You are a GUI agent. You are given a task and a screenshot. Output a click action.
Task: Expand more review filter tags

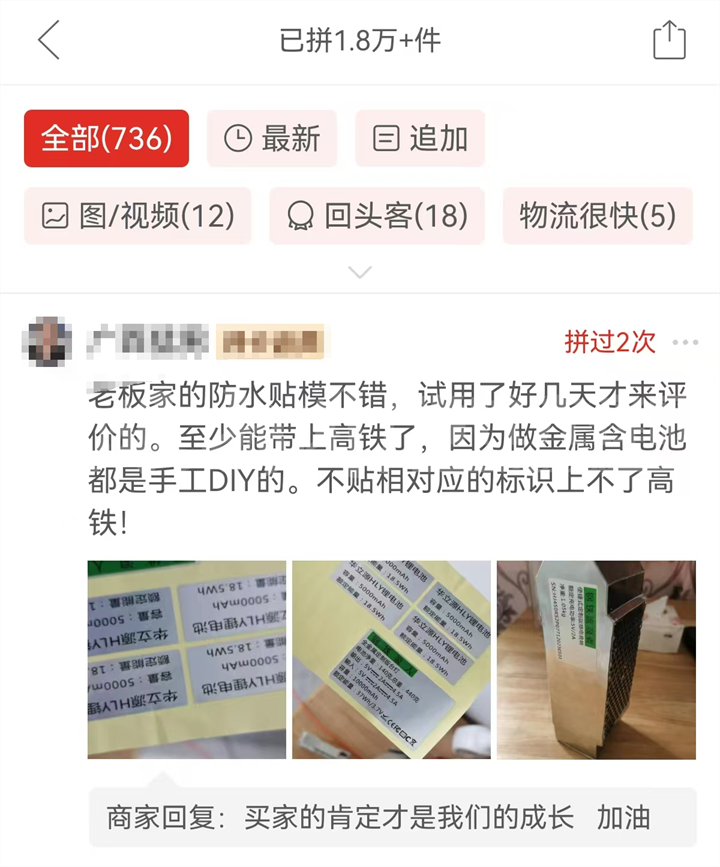click(x=360, y=272)
